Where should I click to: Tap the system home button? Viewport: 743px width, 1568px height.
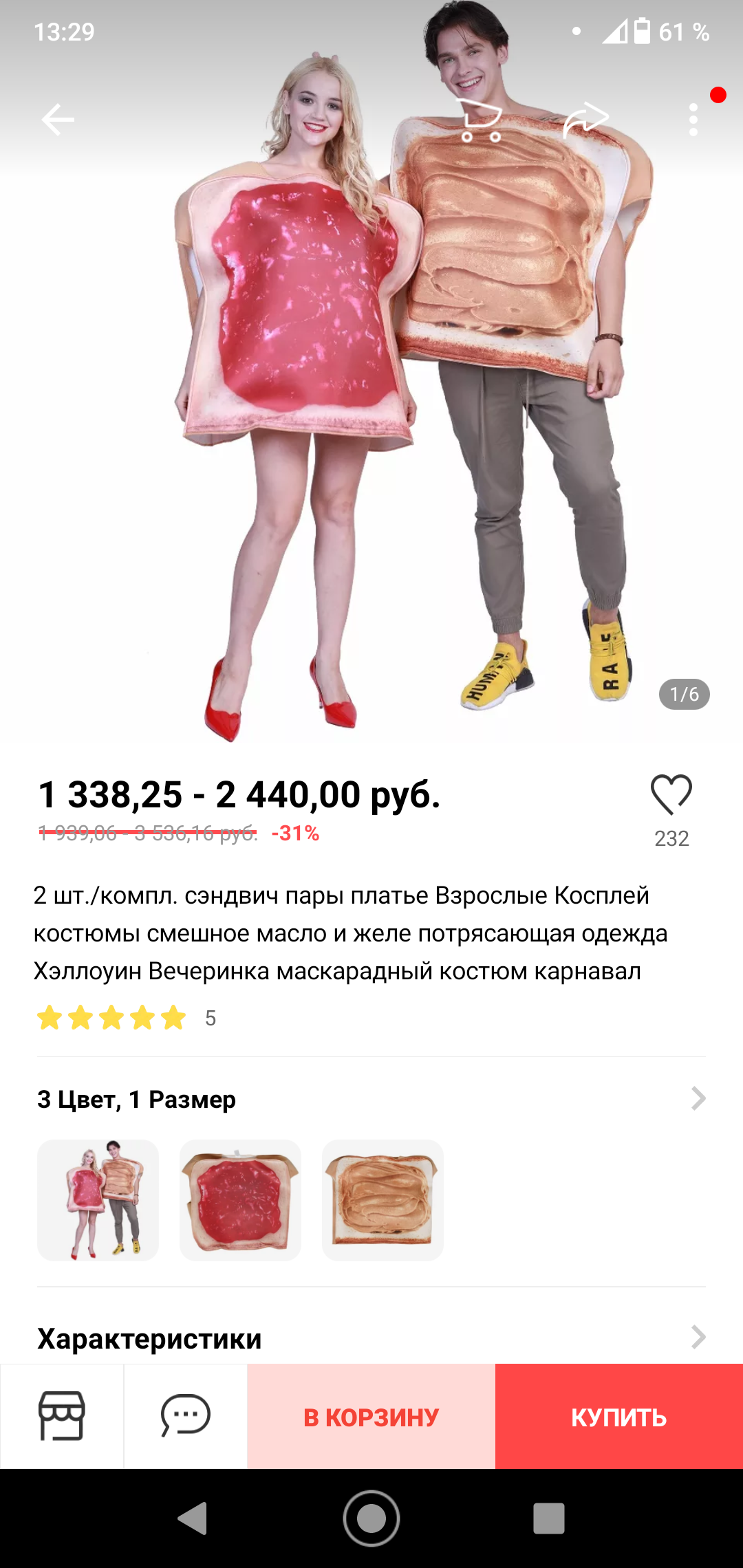click(x=371, y=1518)
